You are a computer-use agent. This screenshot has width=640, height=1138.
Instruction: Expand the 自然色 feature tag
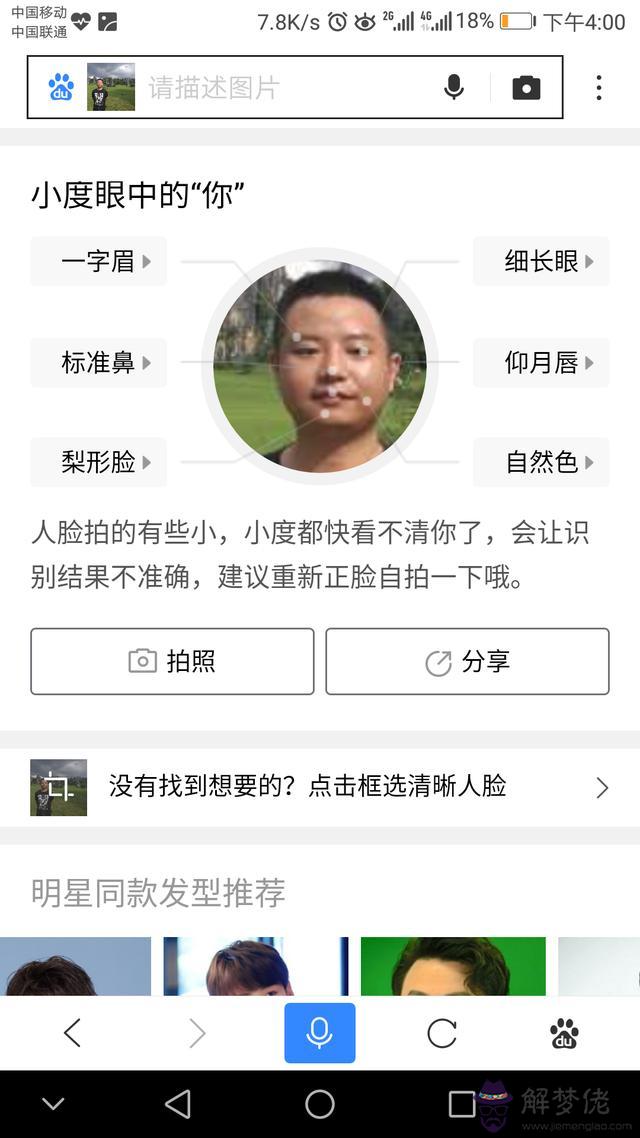click(541, 462)
